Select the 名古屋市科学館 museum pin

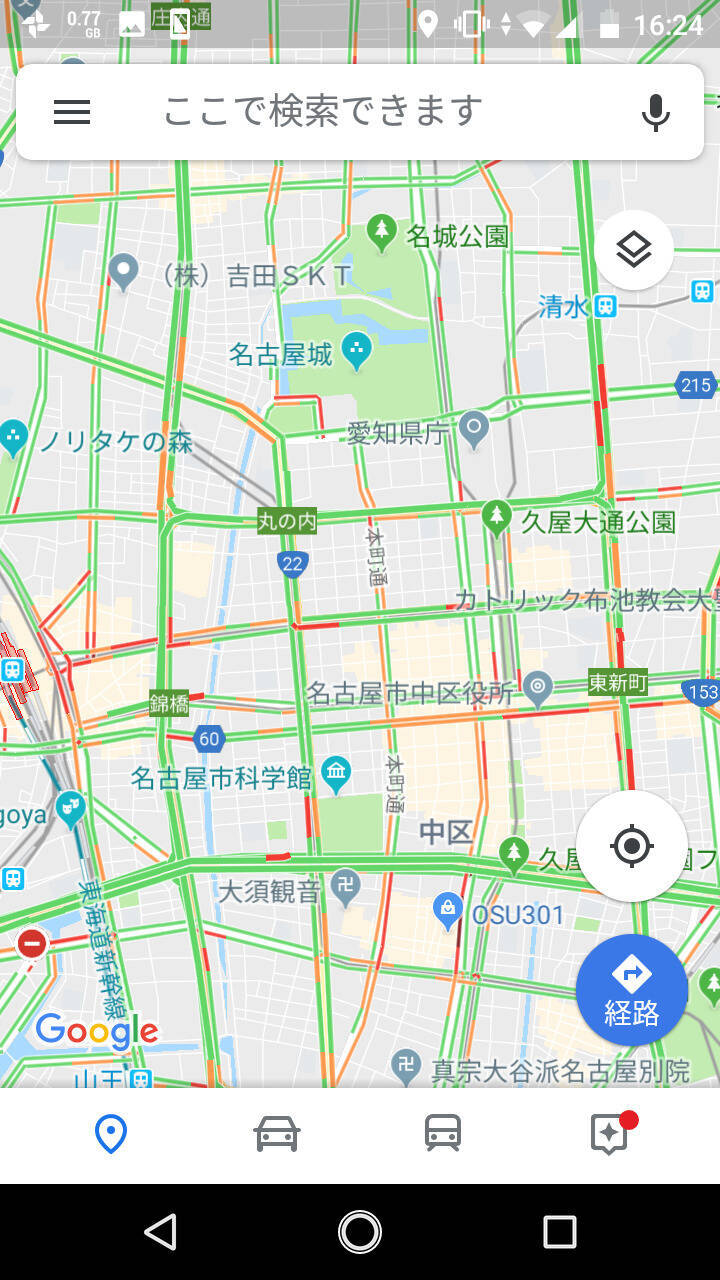pyautogui.click(x=336, y=772)
